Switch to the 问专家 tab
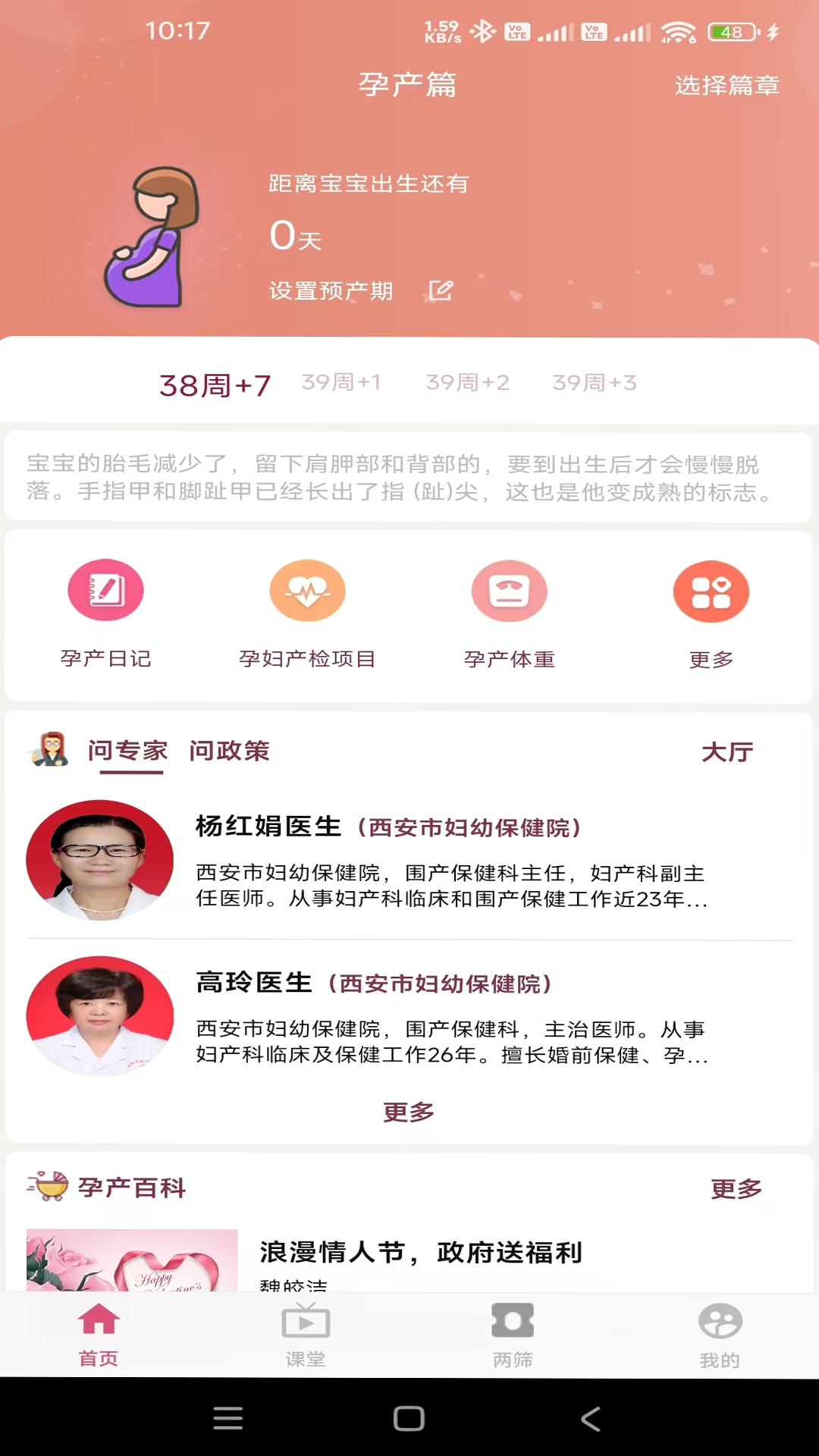Screen dimensions: 819x1456 click(x=127, y=751)
